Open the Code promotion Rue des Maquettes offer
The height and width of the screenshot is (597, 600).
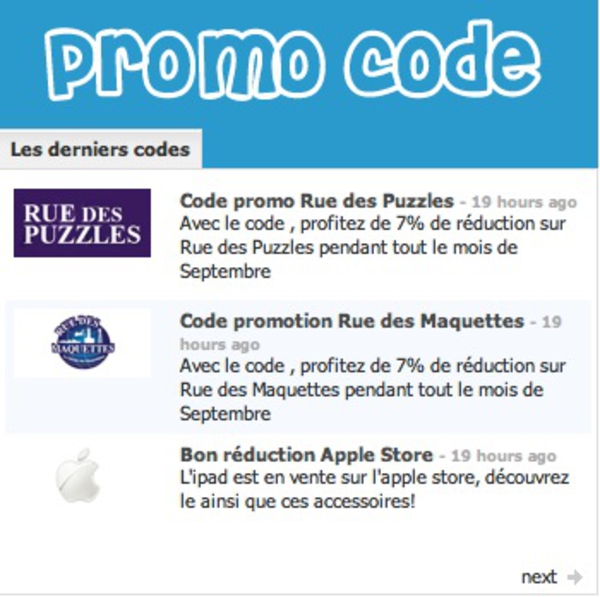coord(351,321)
